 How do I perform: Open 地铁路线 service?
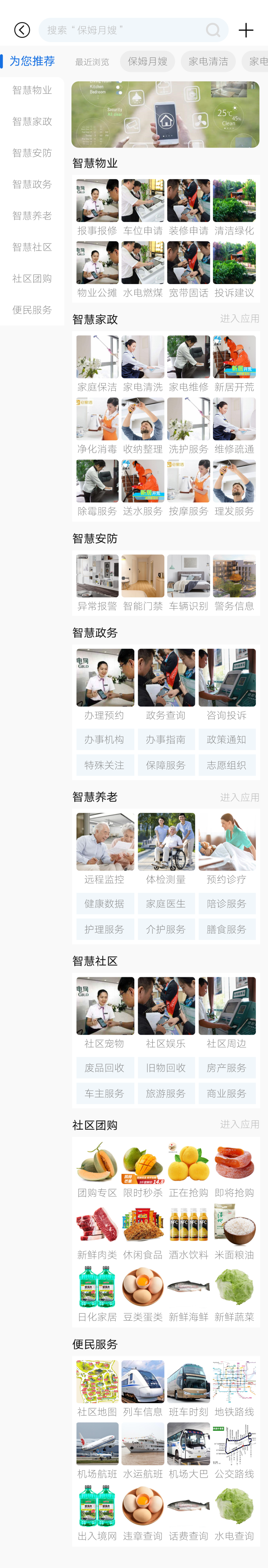click(x=234, y=1389)
